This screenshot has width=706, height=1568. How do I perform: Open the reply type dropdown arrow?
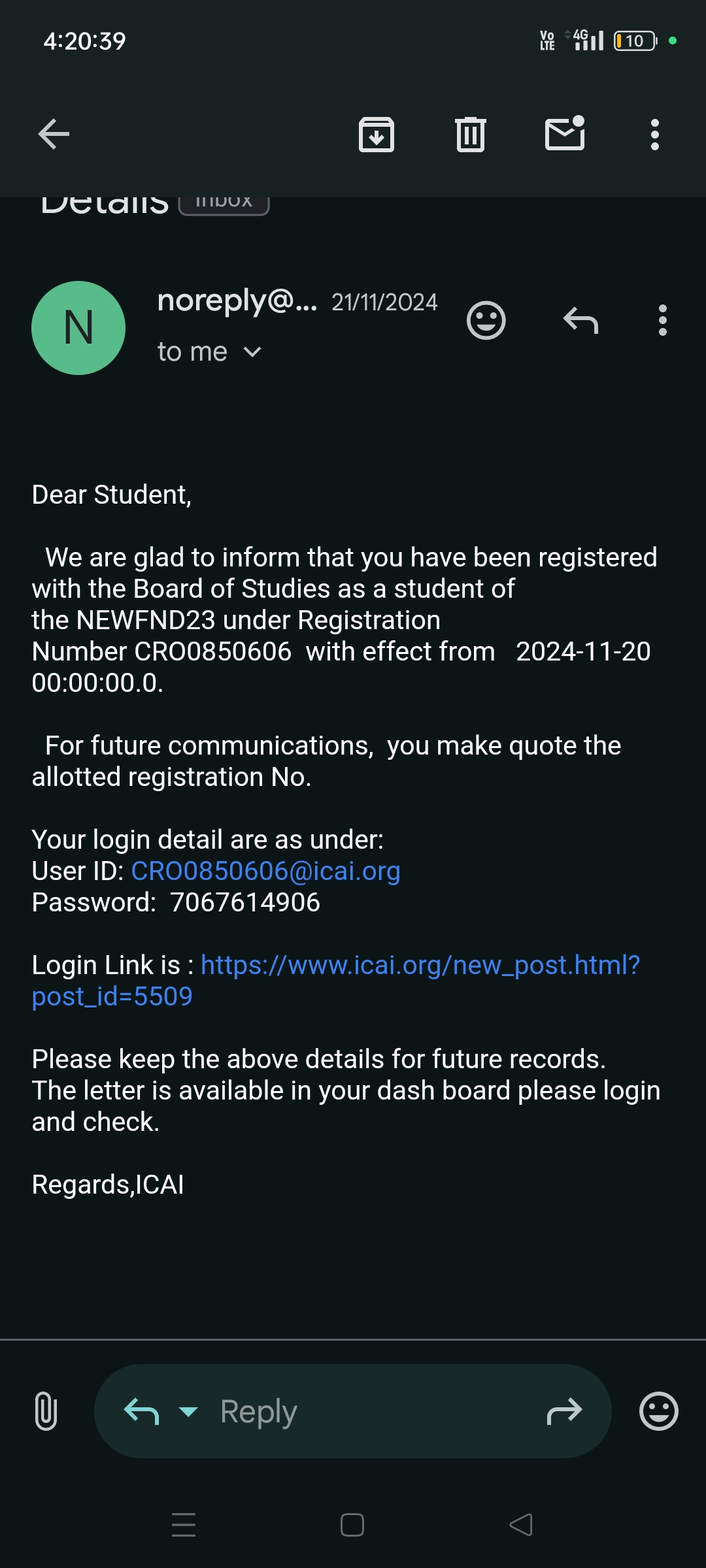pos(188,1411)
